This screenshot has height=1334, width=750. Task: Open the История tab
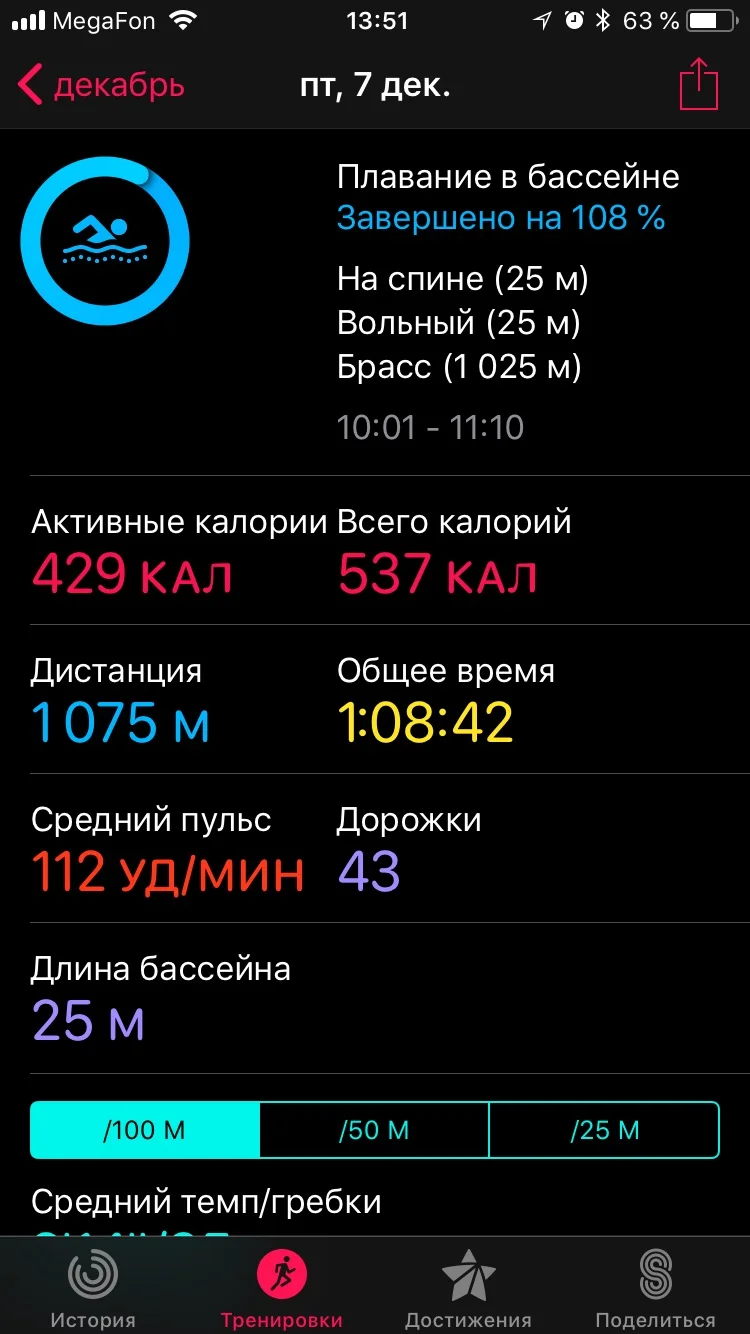click(93, 1288)
